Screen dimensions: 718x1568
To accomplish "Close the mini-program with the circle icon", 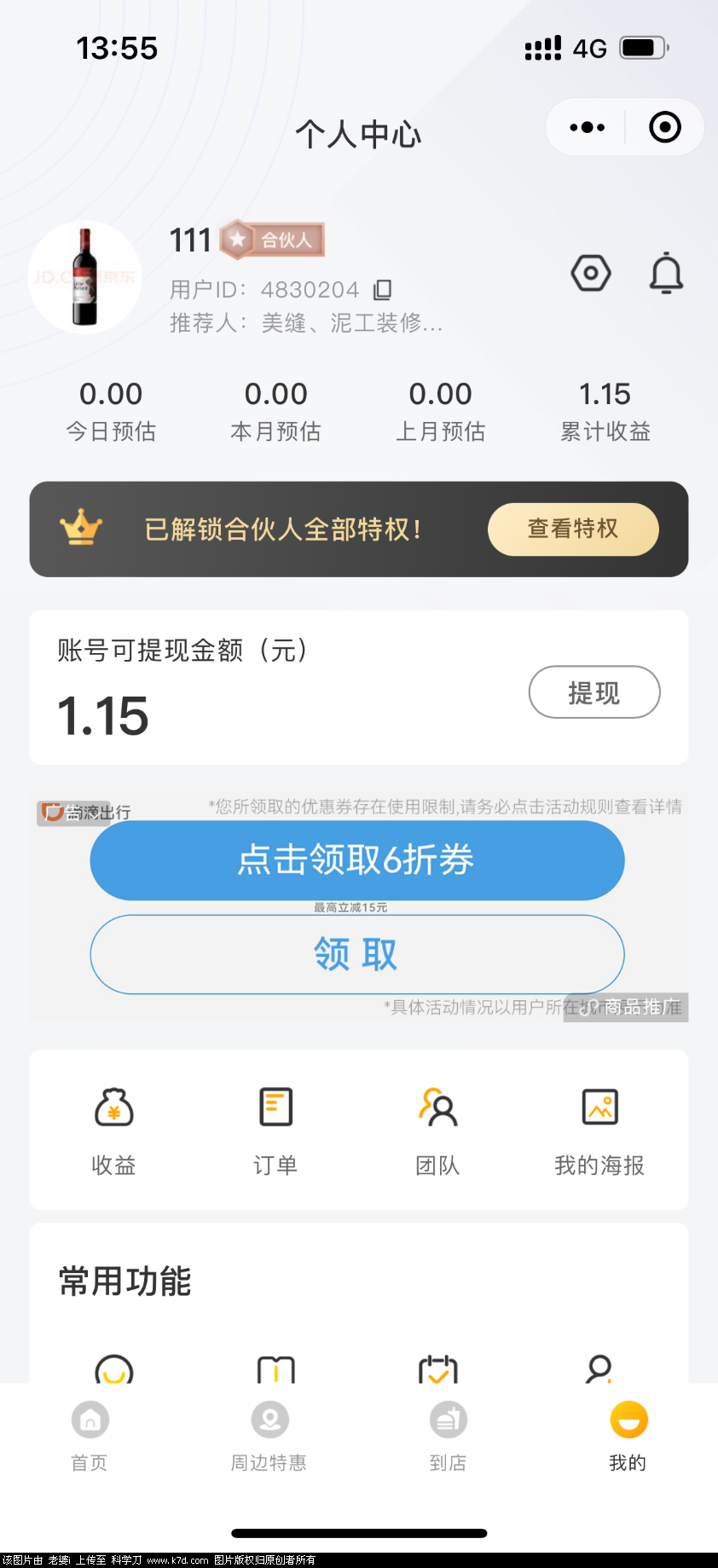I will click(x=664, y=128).
